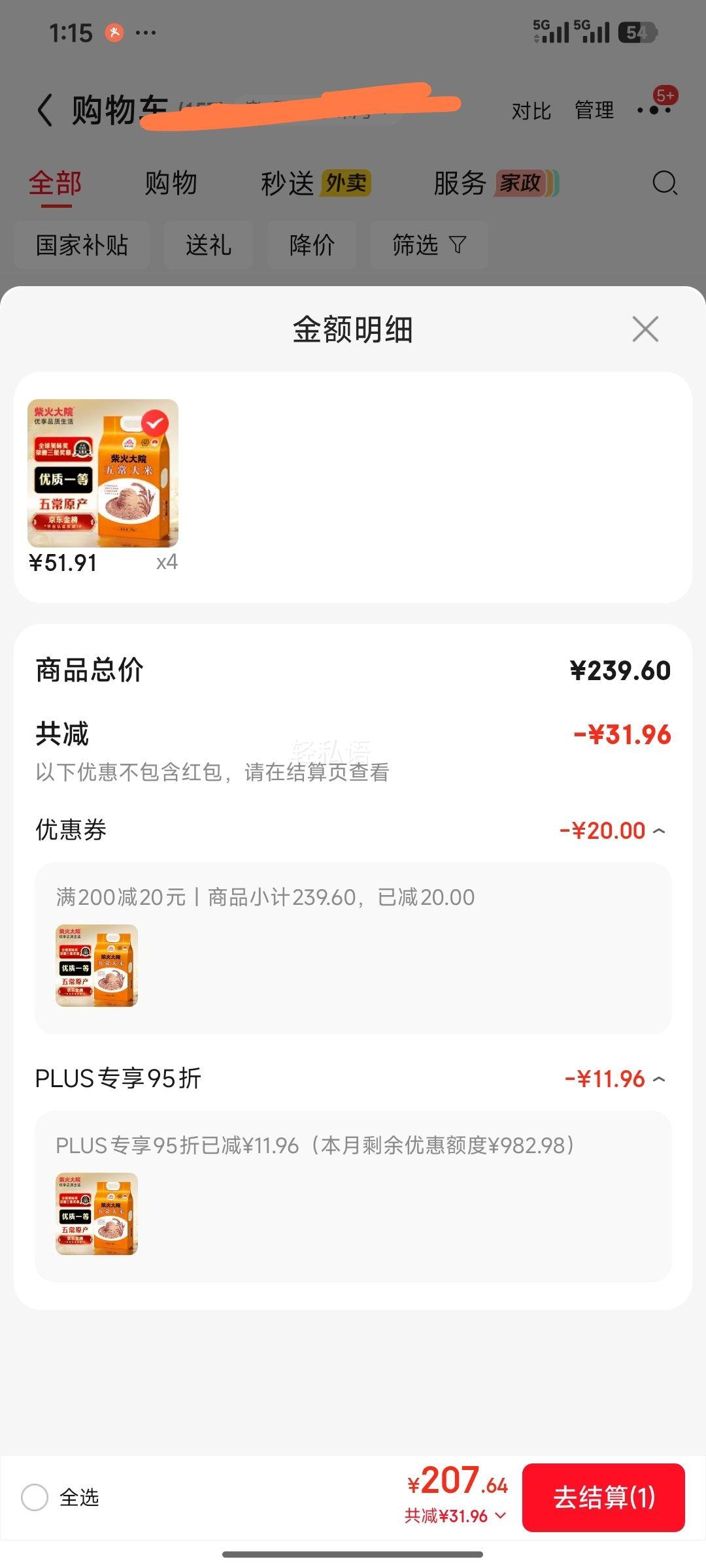706x1568 pixels.
Task: Open 对比 comparison feature
Action: tap(530, 111)
